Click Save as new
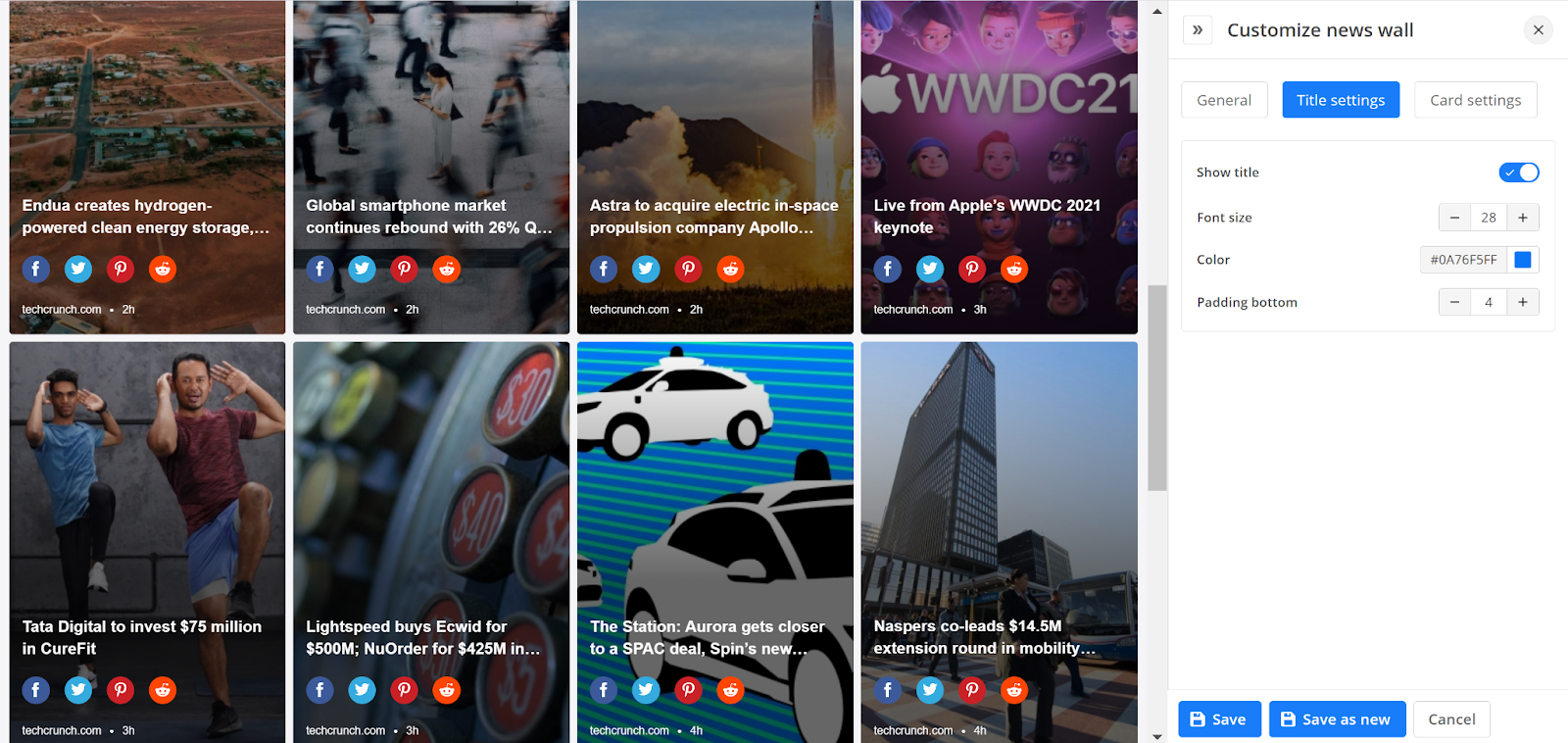The height and width of the screenshot is (743, 1568). [1337, 719]
